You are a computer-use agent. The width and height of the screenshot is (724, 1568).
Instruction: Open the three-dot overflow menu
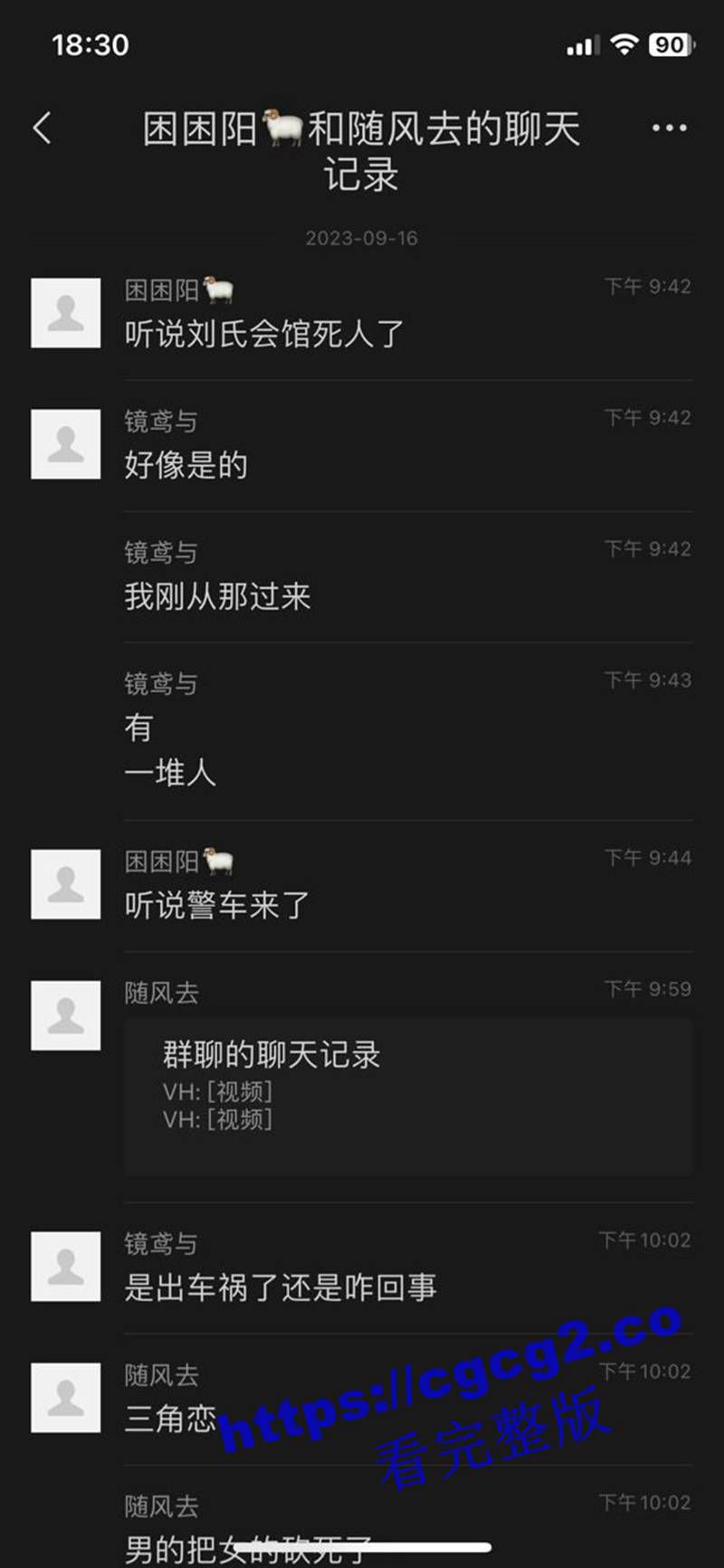point(669,128)
